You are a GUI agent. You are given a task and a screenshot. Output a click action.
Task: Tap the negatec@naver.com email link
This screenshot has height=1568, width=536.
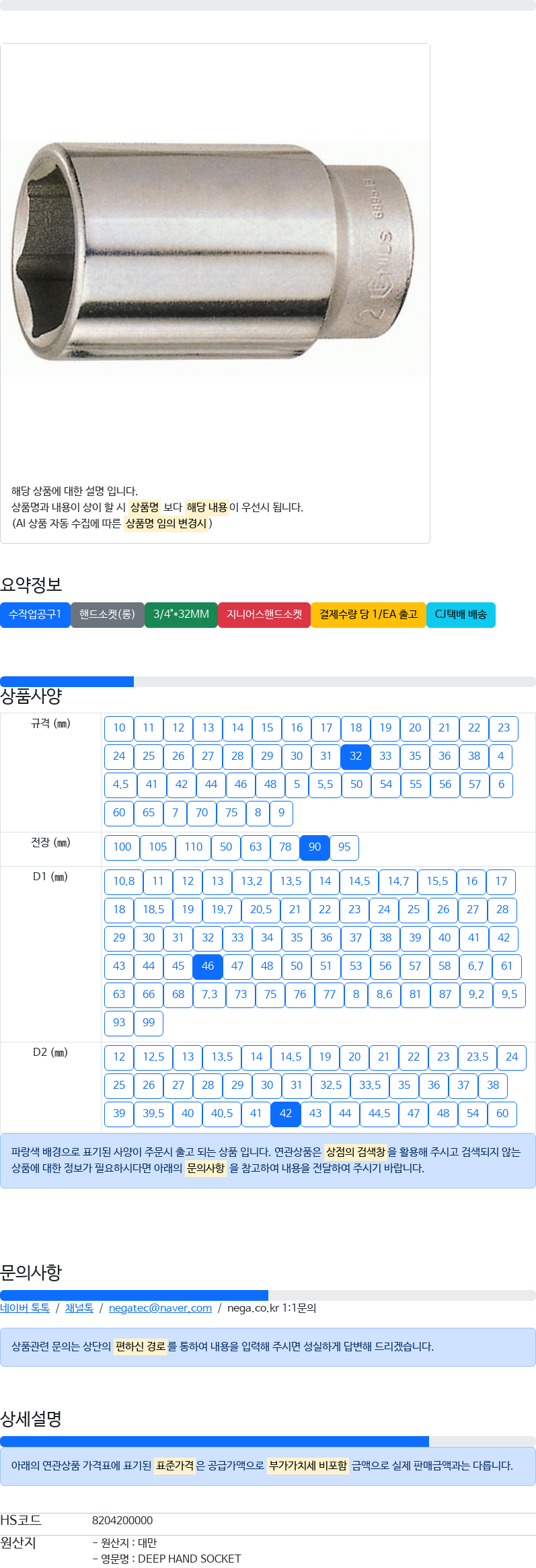click(160, 1308)
